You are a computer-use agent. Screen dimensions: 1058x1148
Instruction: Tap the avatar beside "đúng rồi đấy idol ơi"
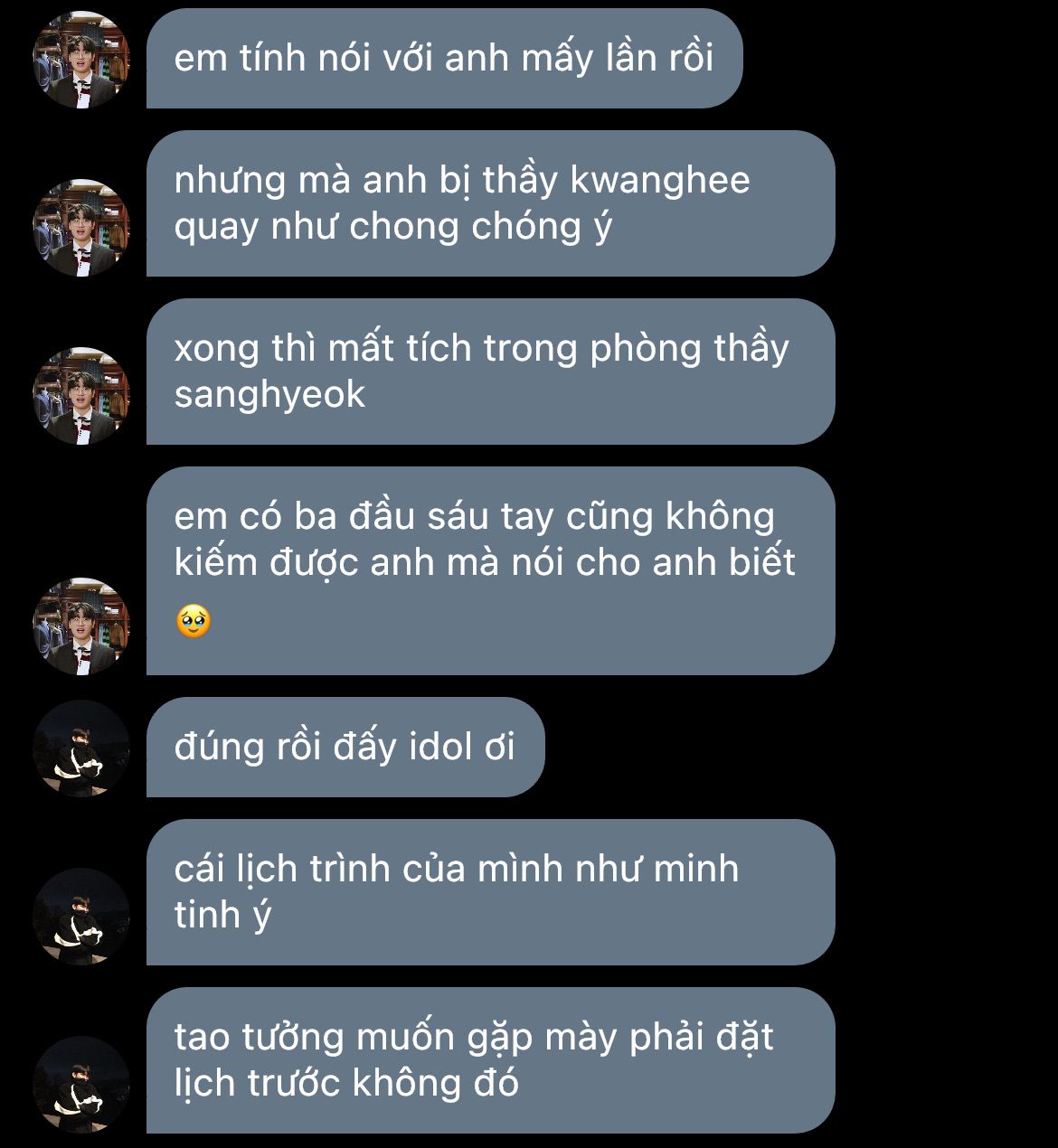click(81, 748)
